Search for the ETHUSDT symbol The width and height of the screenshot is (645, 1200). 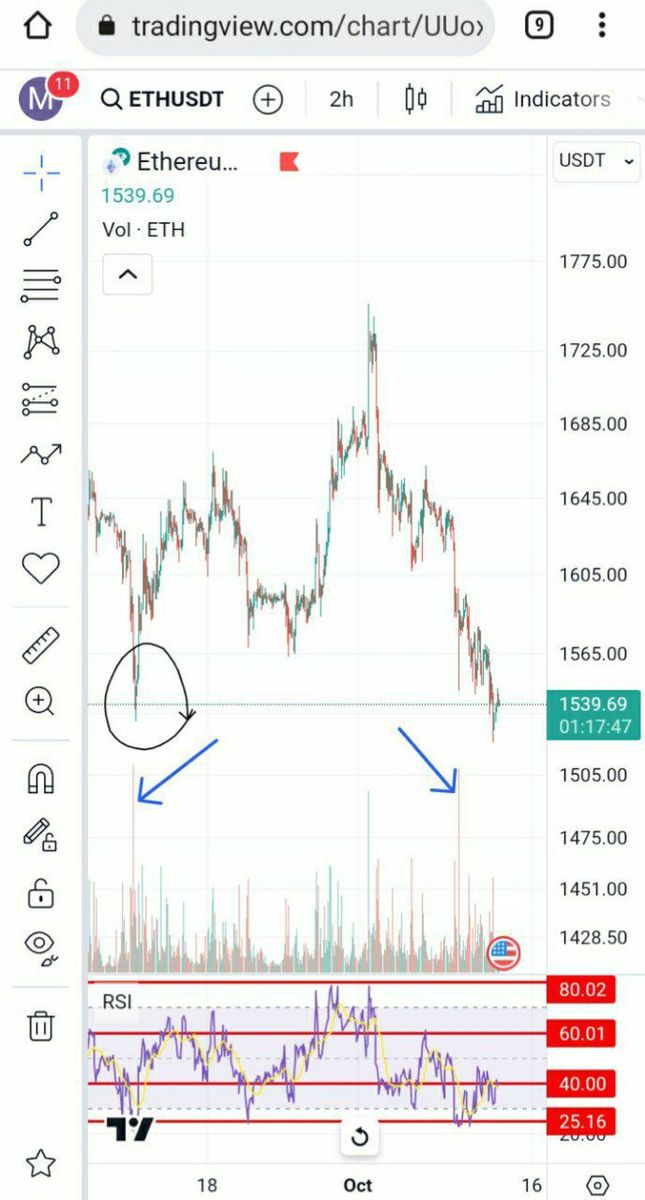click(163, 99)
